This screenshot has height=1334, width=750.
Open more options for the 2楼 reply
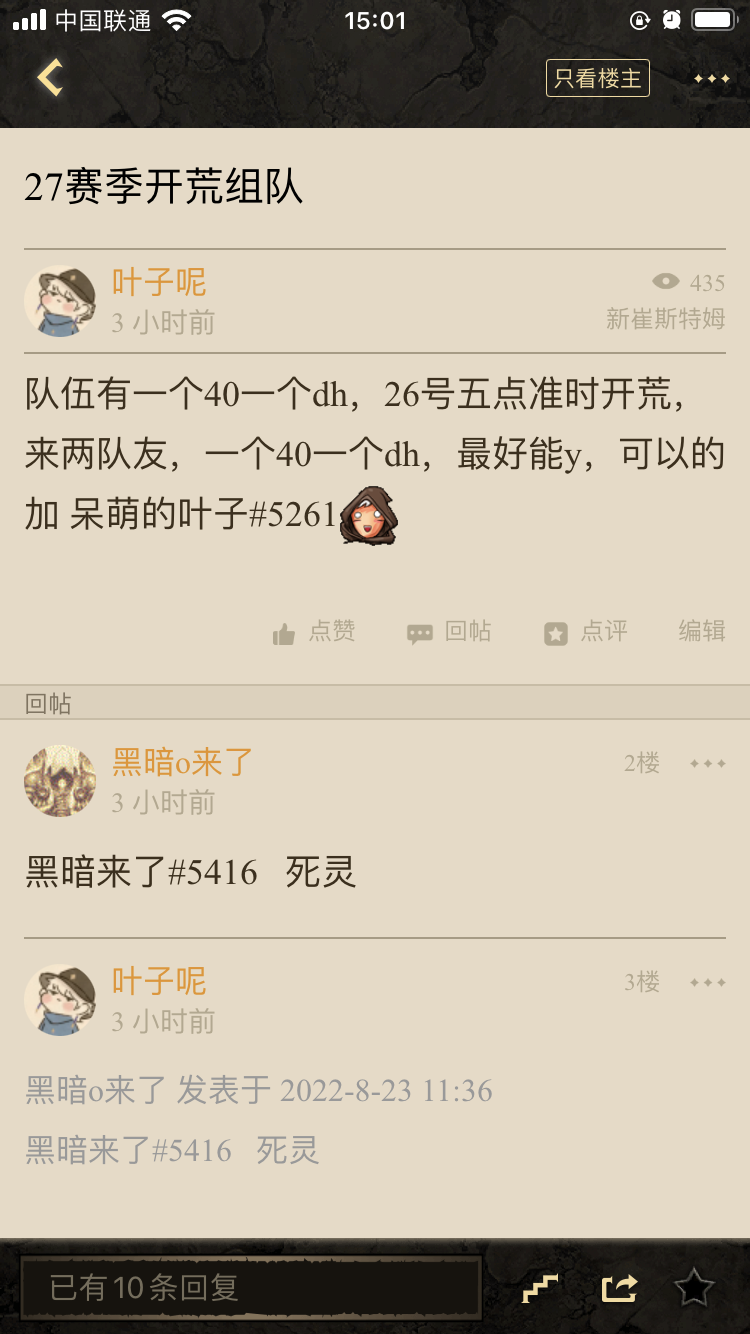pyautogui.click(x=707, y=763)
